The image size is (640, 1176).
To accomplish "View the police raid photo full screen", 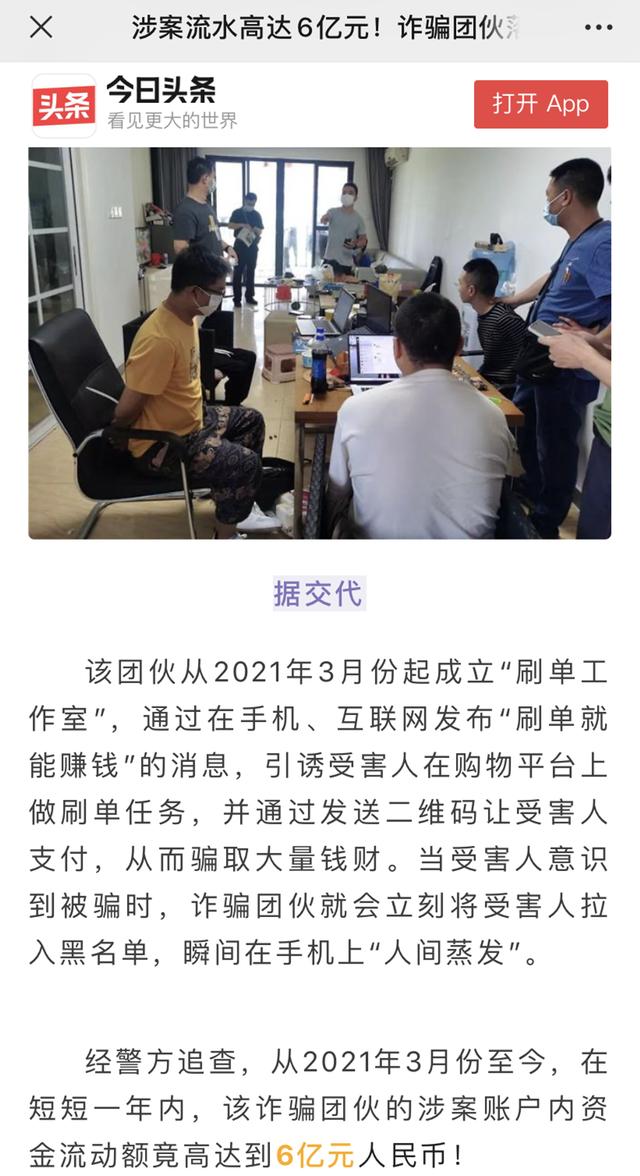I will 319,343.
